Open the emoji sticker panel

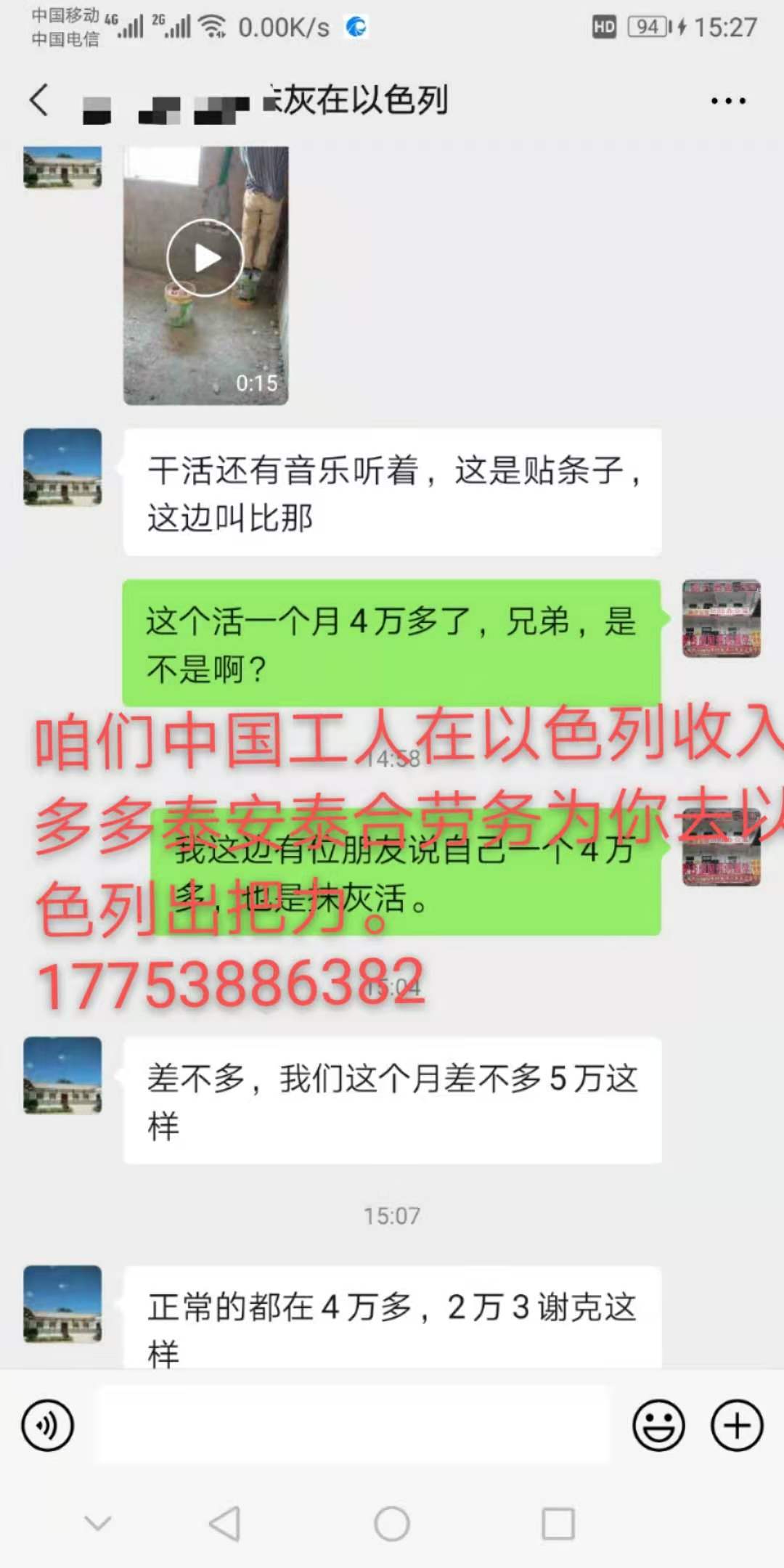click(658, 1426)
